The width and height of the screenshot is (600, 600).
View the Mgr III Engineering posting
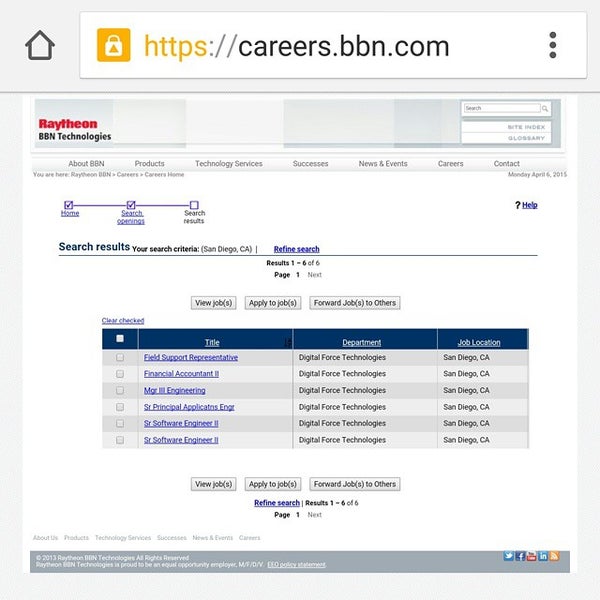point(175,390)
